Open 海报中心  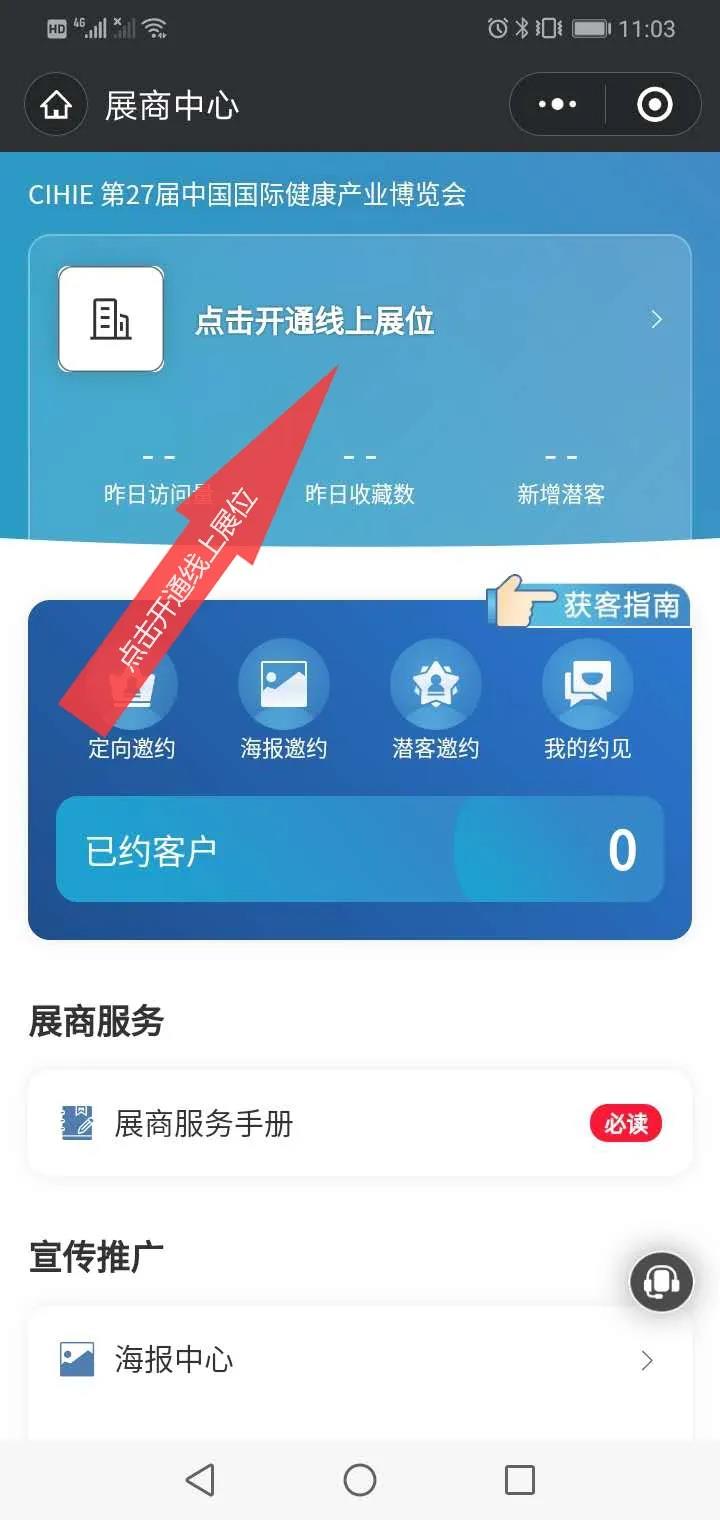click(x=360, y=1360)
